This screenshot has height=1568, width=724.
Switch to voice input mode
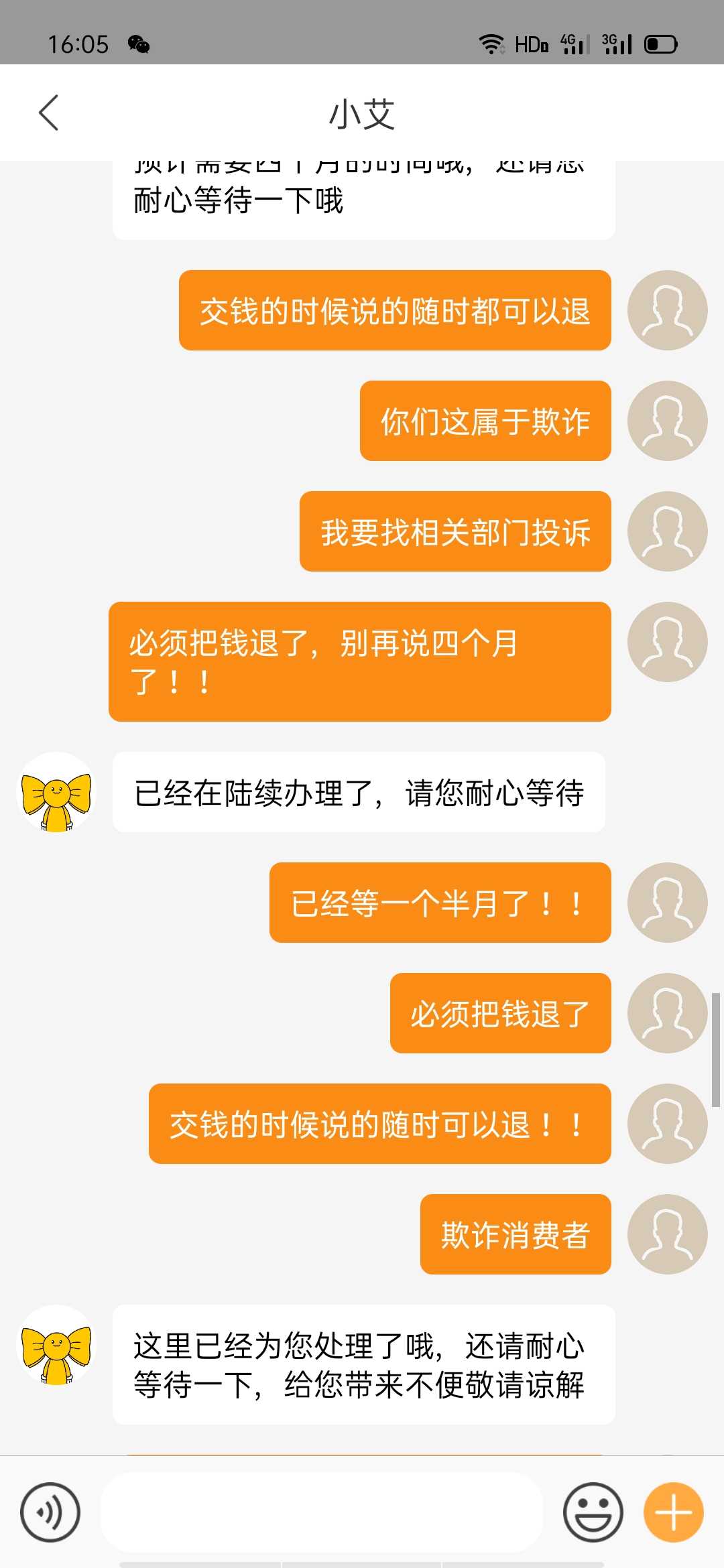[50, 1512]
